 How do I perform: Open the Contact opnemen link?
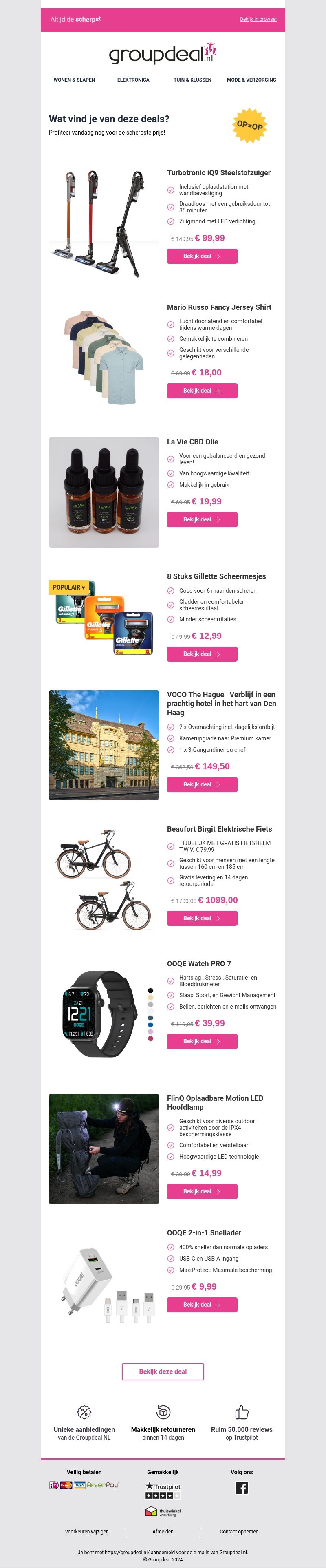239,1531
